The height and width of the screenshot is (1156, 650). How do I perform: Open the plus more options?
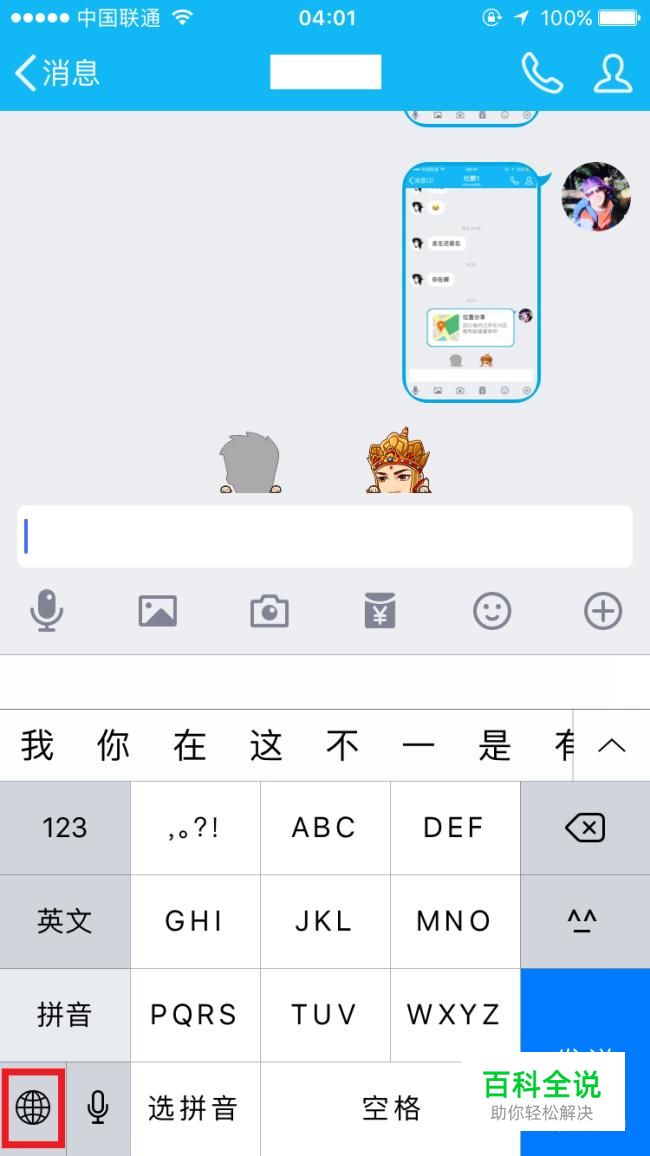pyautogui.click(x=603, y=611)
